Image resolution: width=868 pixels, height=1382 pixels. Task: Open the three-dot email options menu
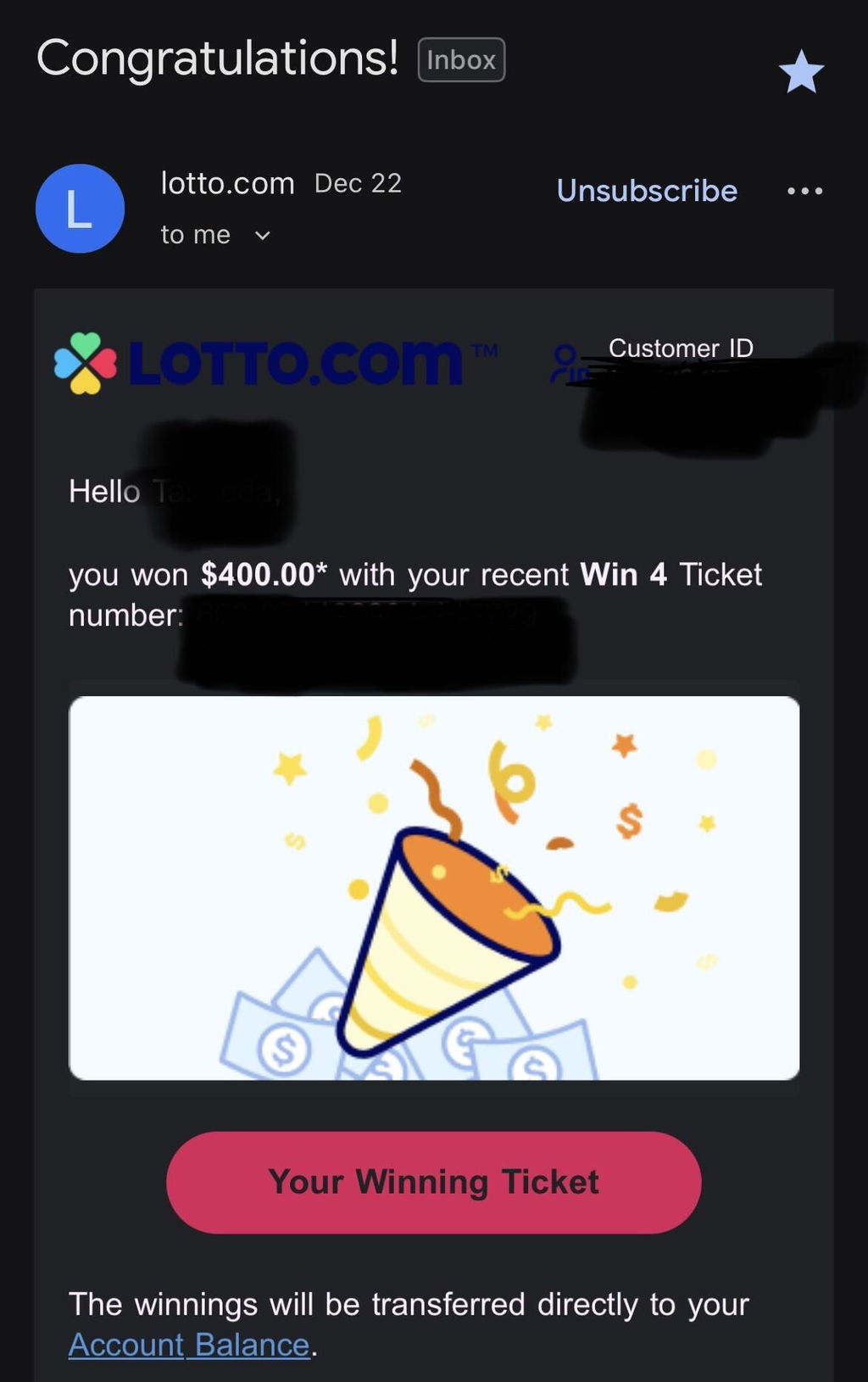[804, 191]
